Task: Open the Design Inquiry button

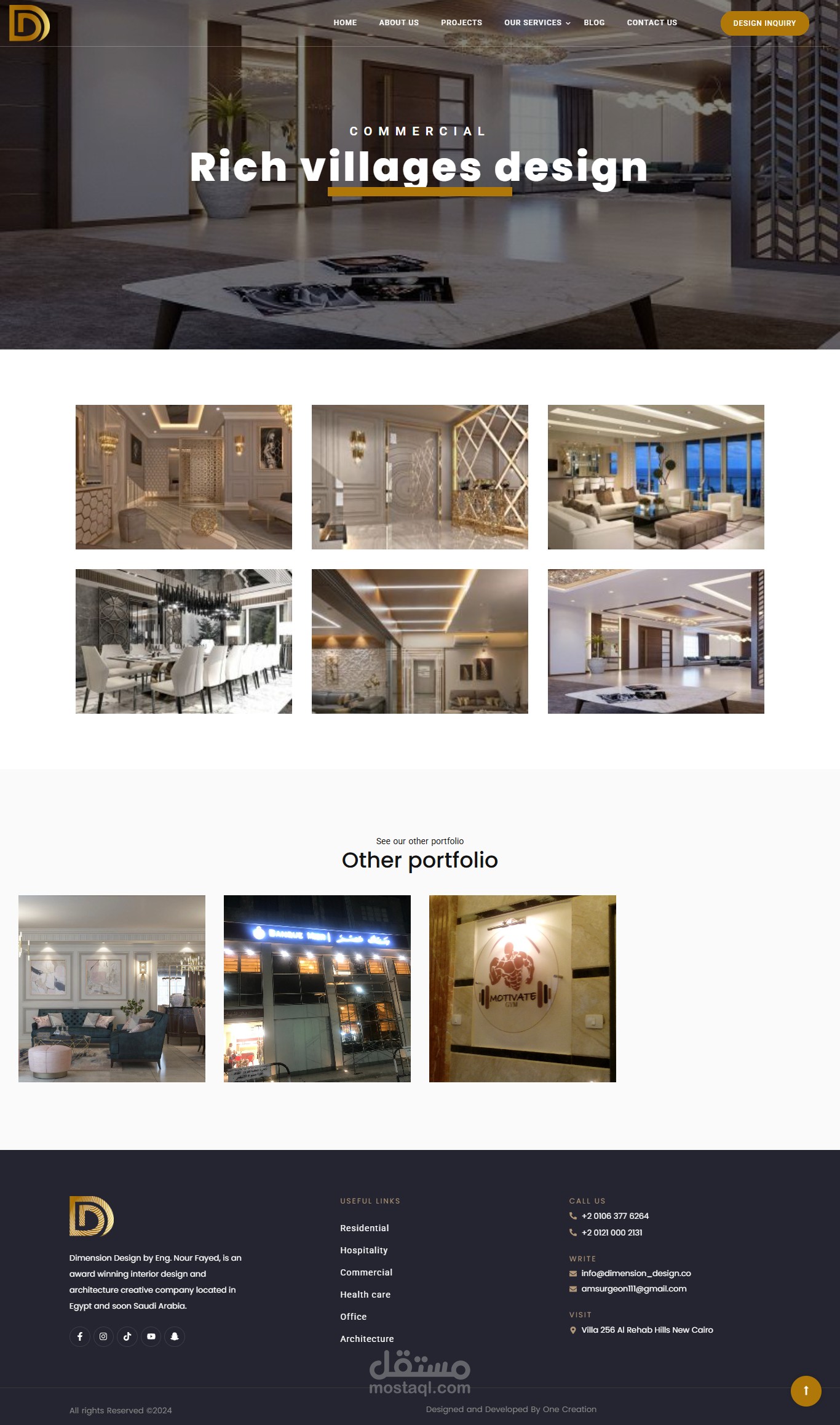Action: coord(764,23)
